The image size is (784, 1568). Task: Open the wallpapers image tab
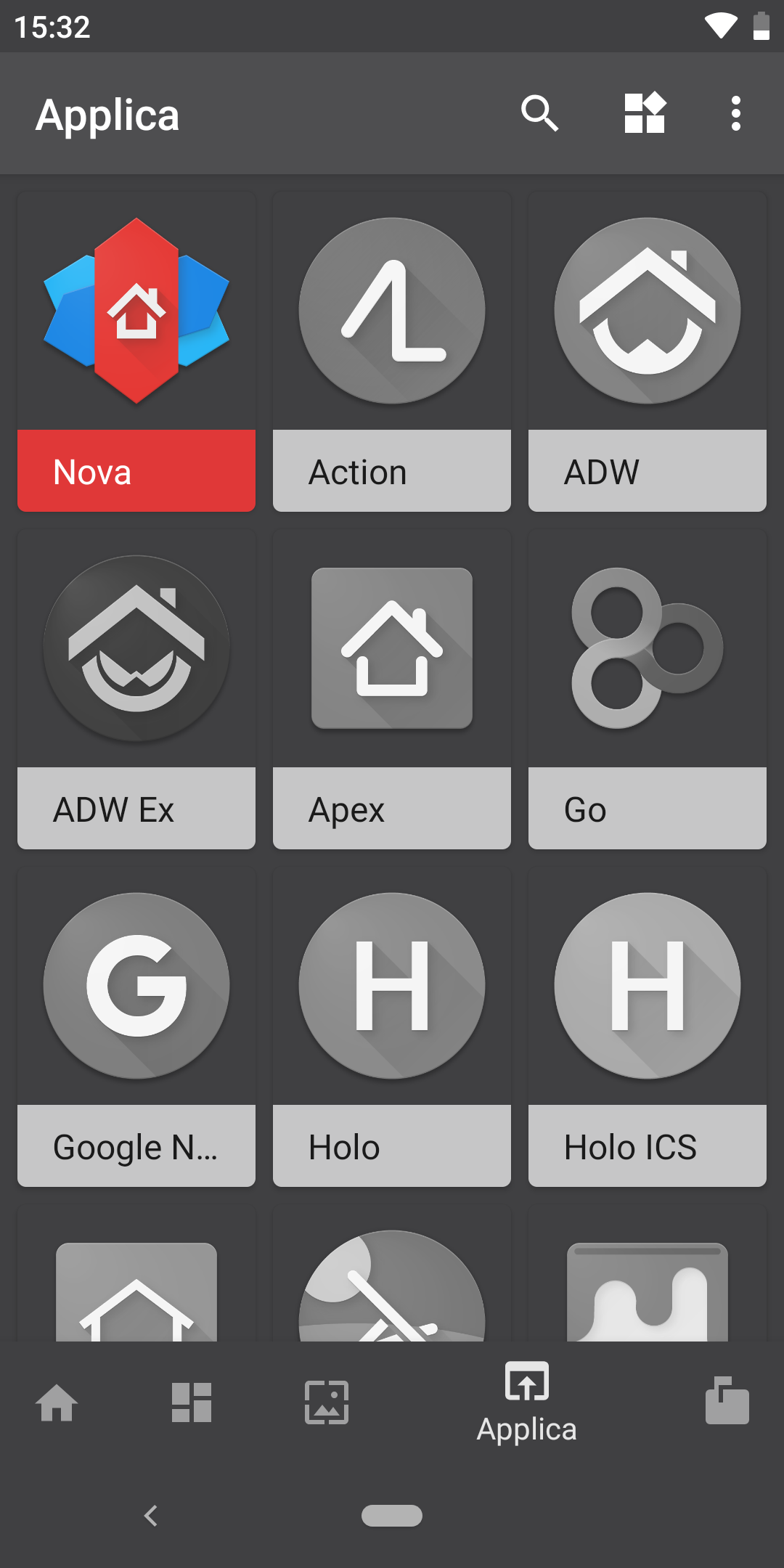[x=327, y=1402]
